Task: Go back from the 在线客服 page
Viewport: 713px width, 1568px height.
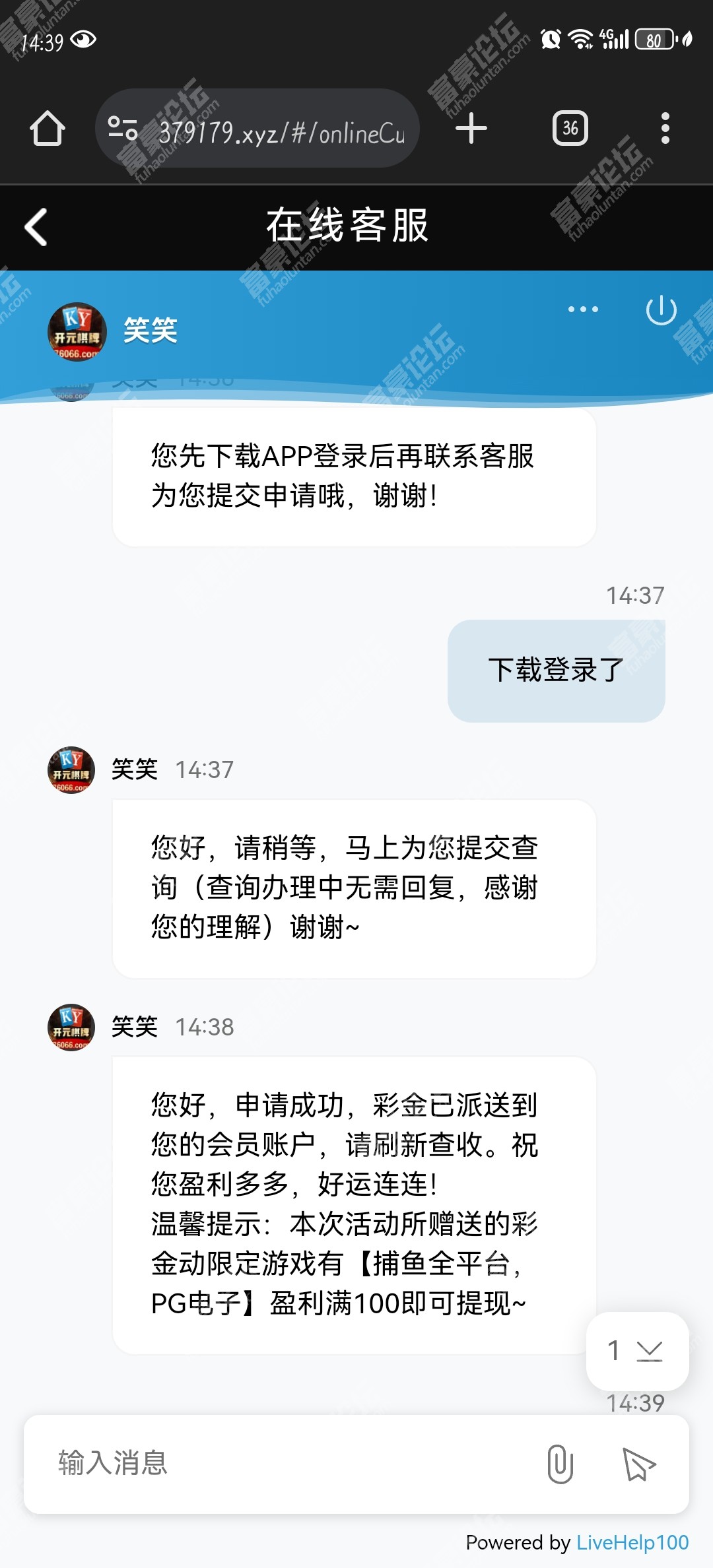Action: [36, 227]
